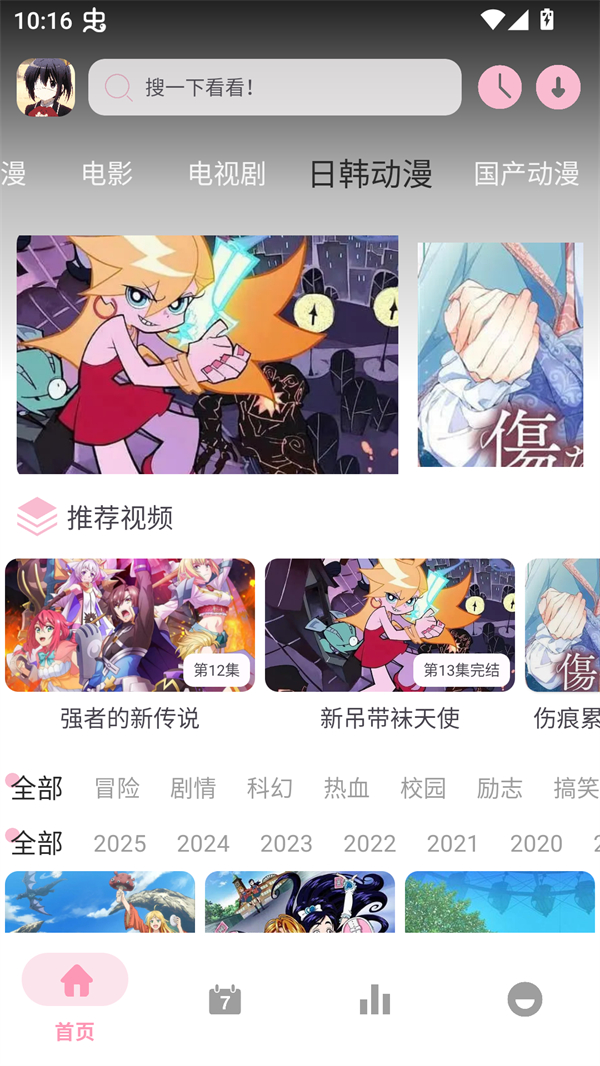This screenshot has width=600, height=1066.
Task: Open the rankings chart tab
Action: [x=375, y=999]
